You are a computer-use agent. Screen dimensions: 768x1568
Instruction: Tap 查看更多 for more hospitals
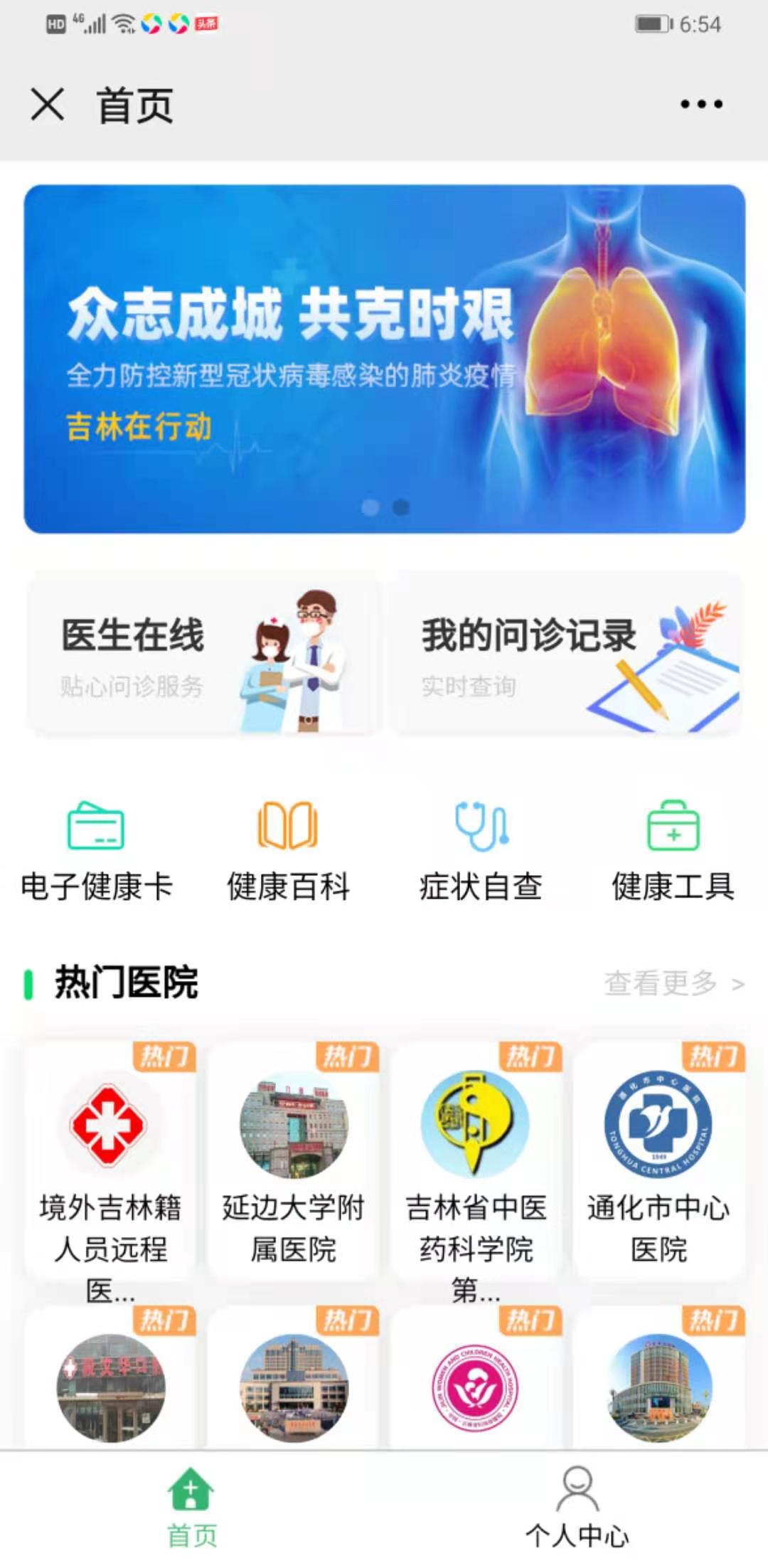click(673, 983)
